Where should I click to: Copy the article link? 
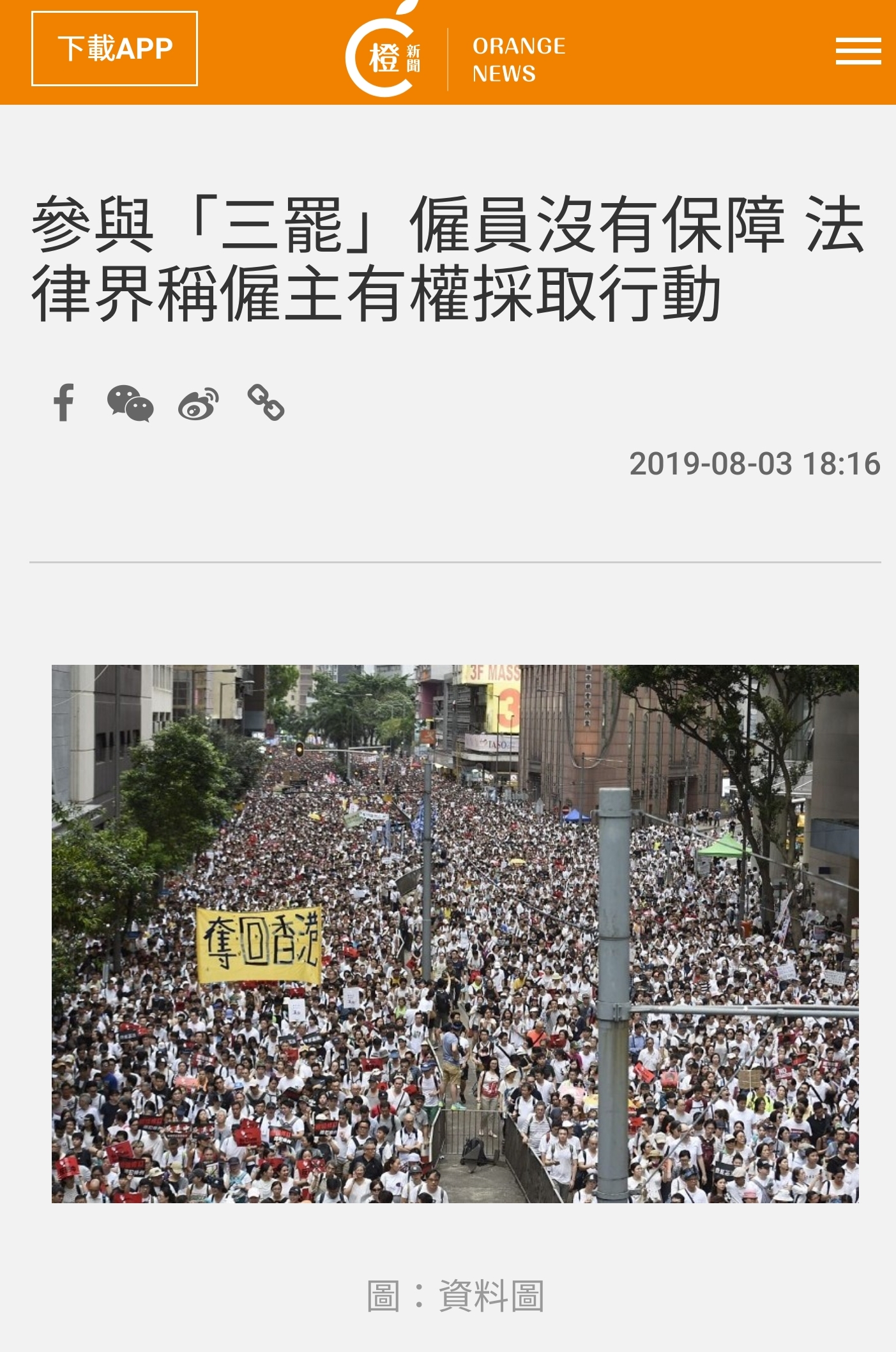(x=266, y=402)
